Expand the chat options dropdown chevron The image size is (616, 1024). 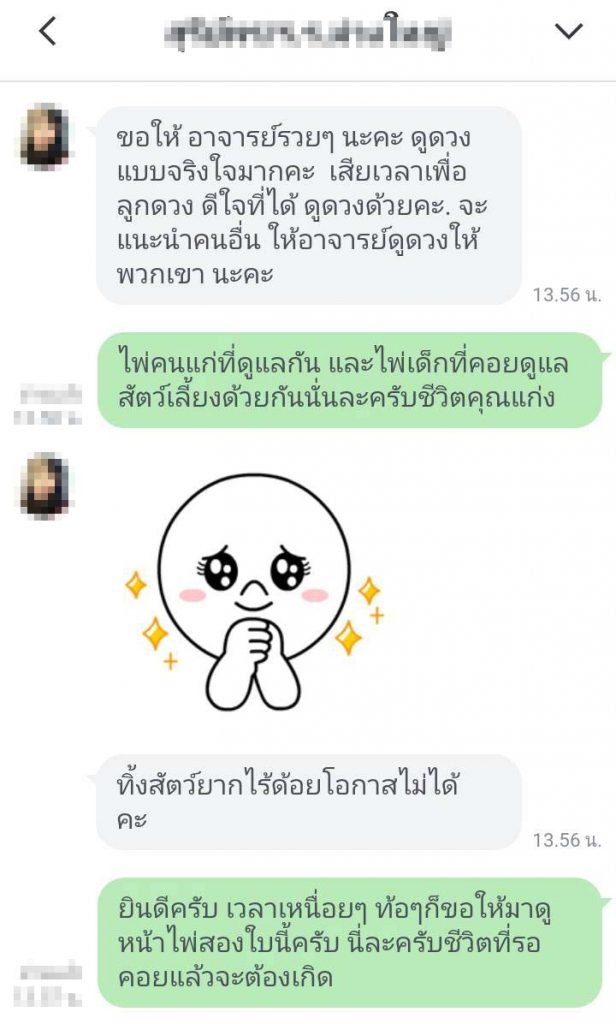pyautogui.click(x=569, y=32)
